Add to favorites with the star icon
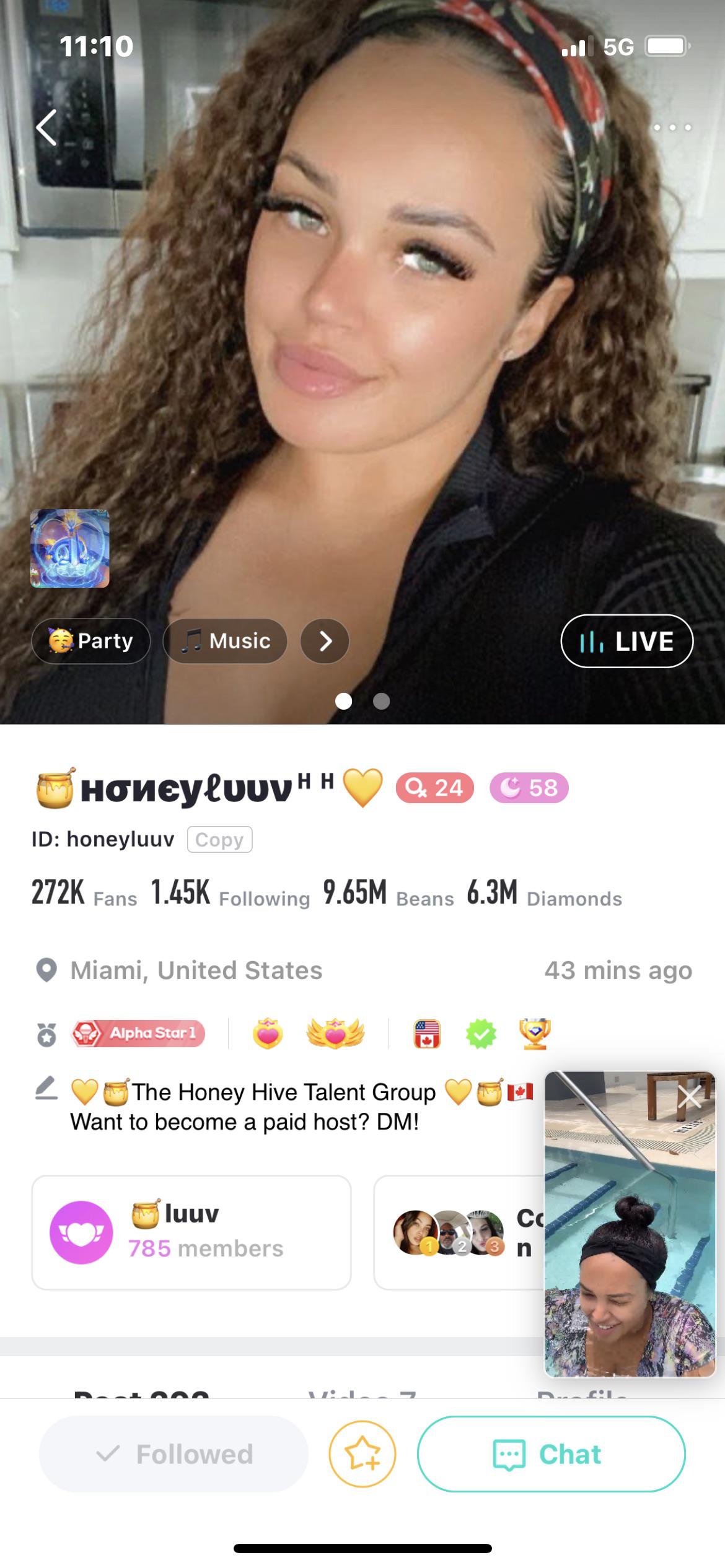This screenshot has width=725, height=1568. tap(362, 1454)
